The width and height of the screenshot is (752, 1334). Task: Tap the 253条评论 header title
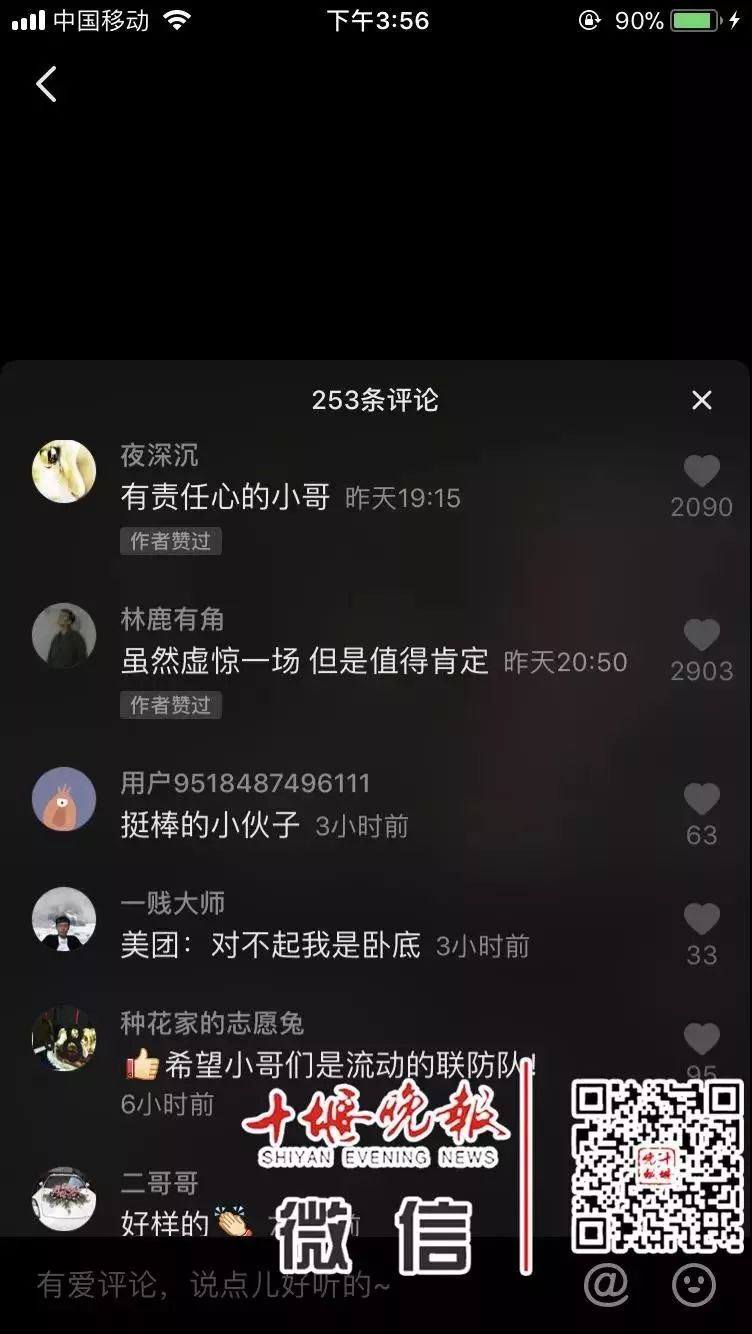tap(375, 399)
